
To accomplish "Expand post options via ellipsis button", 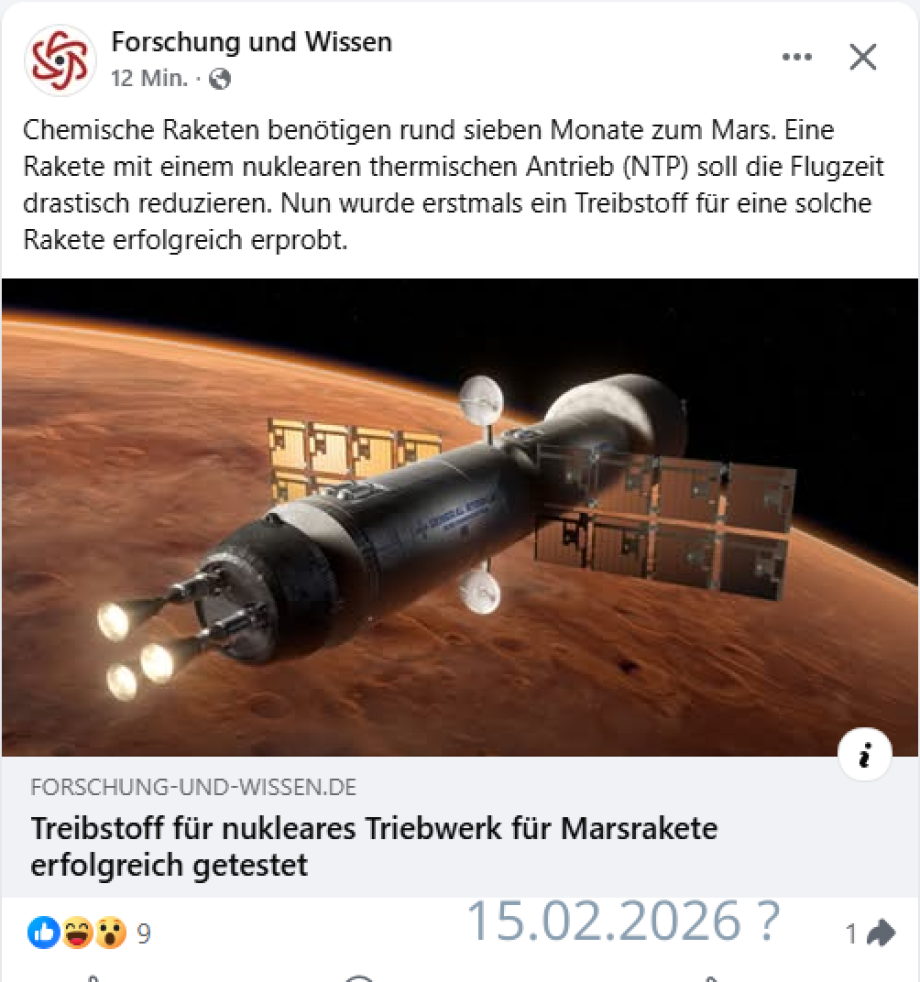I will 797,57.
